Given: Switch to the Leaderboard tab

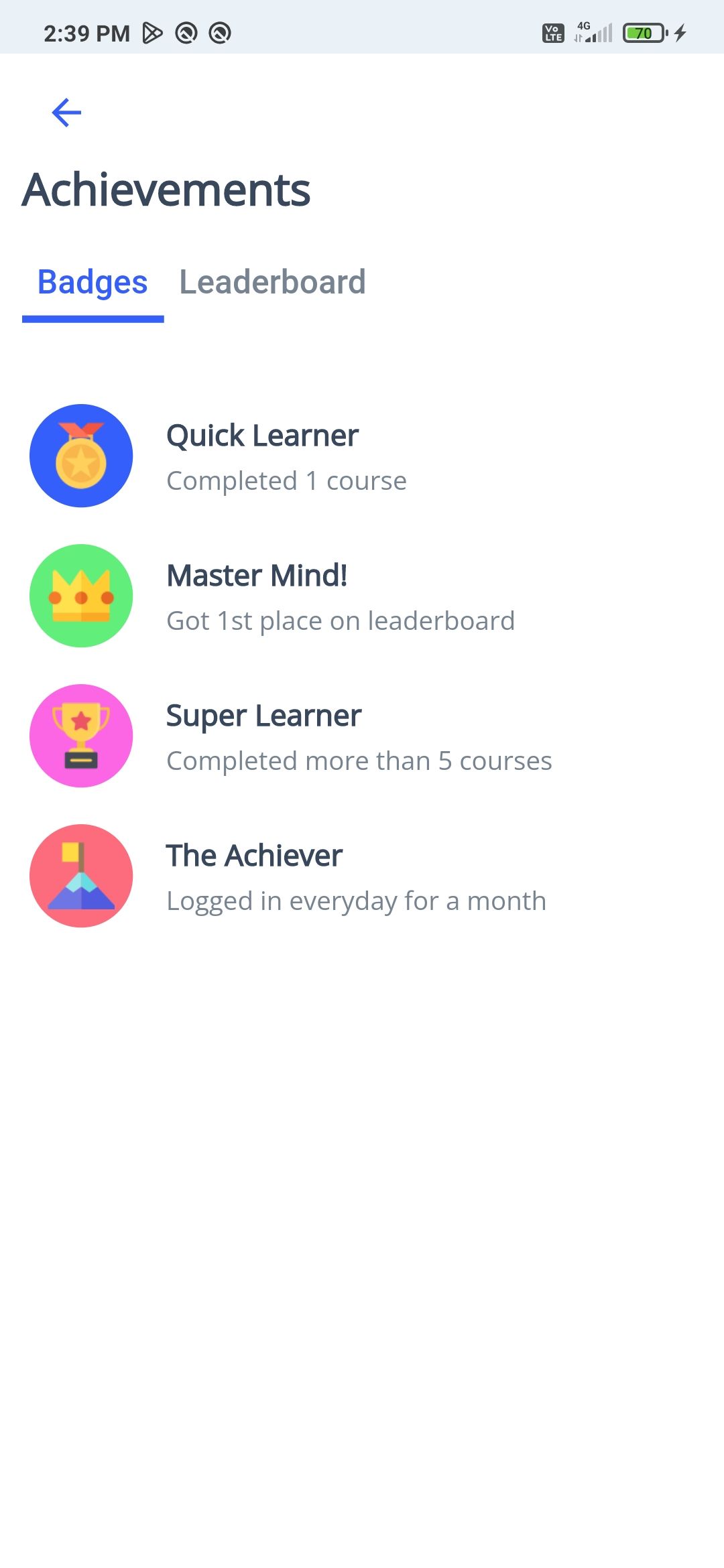Looking at the screenshot, I should (272, 282).
